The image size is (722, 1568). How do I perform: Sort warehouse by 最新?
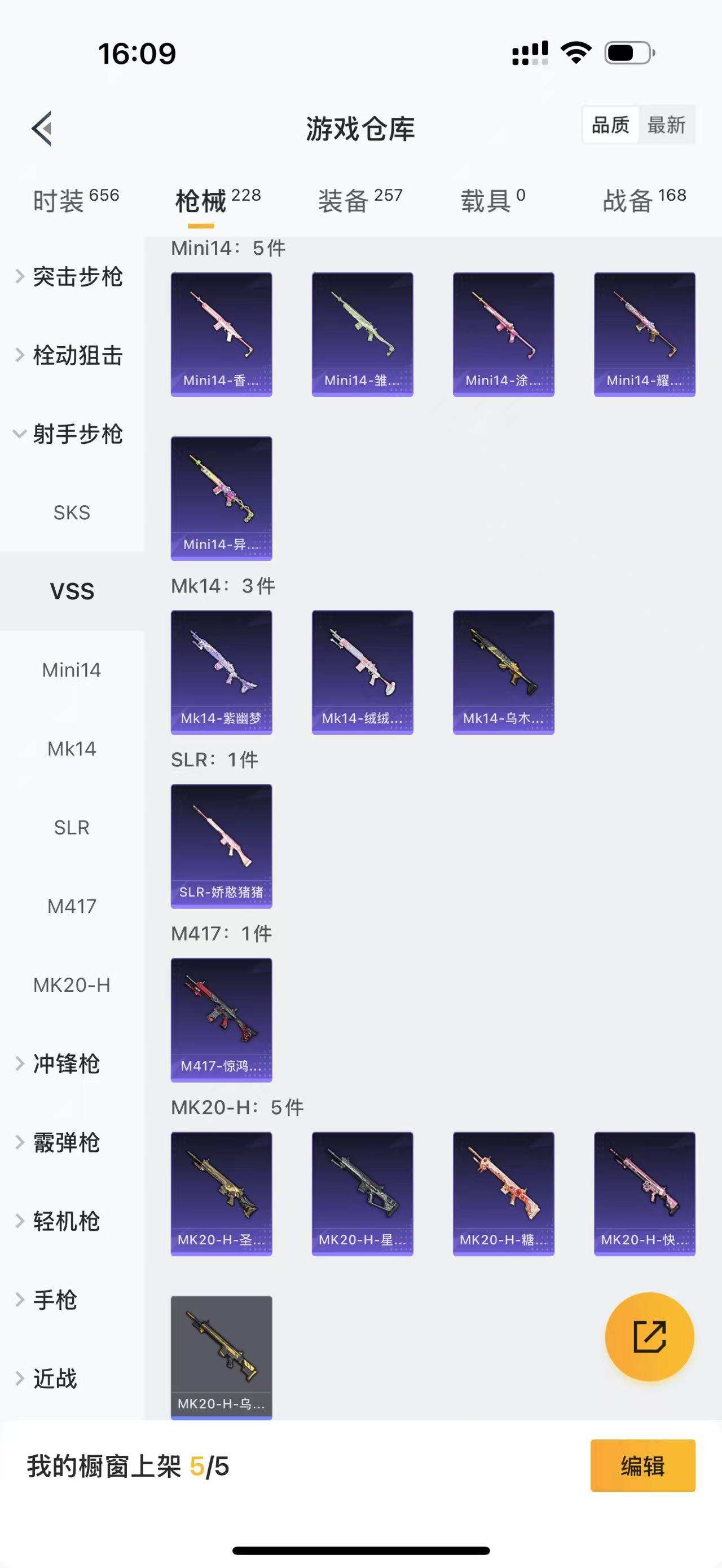tap(666, 125)
